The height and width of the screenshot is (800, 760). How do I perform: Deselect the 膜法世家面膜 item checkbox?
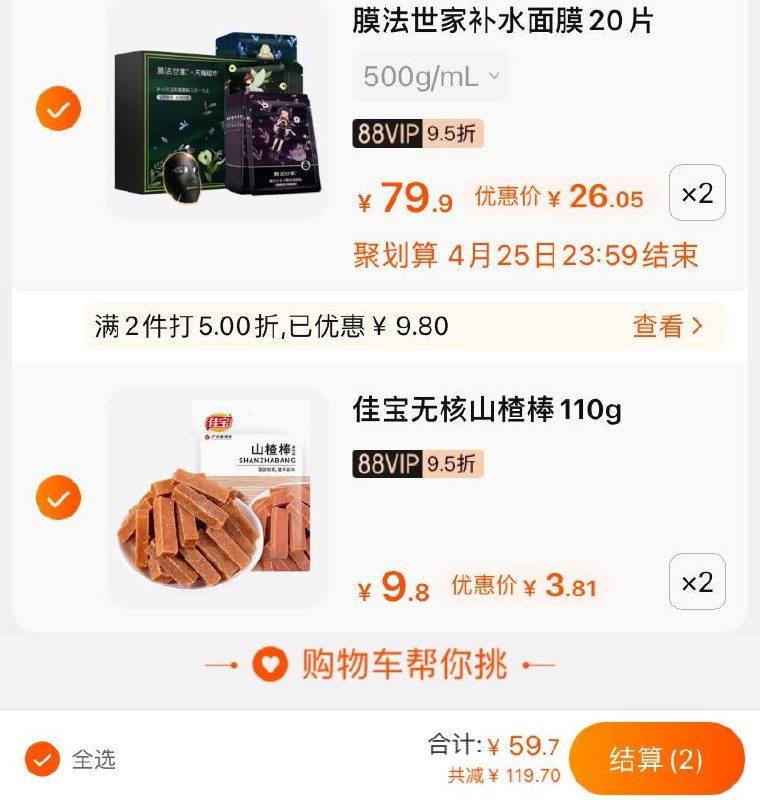point(58,108)
